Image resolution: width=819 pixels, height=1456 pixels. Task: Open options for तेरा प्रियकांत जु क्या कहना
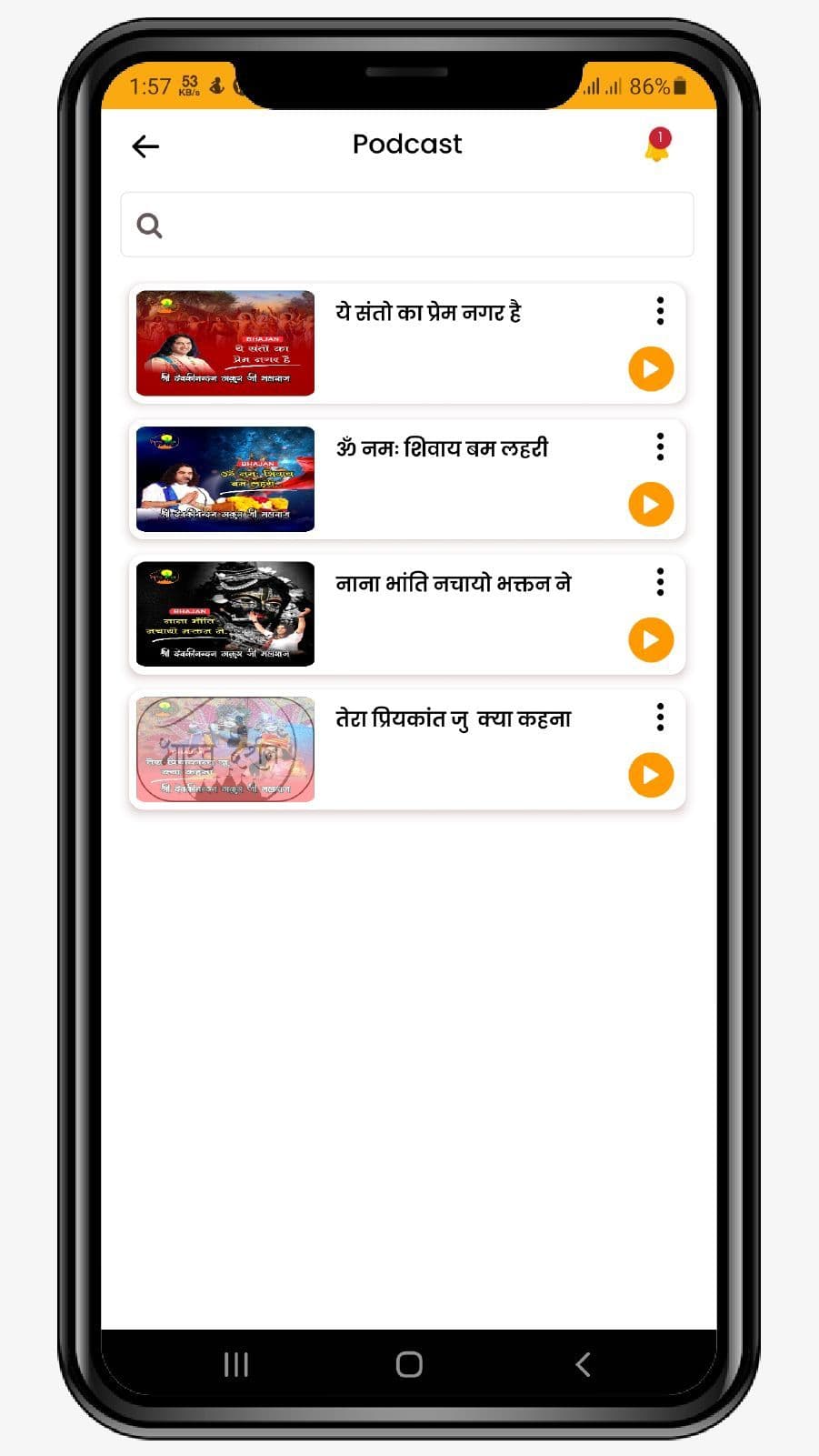[660, 718]
